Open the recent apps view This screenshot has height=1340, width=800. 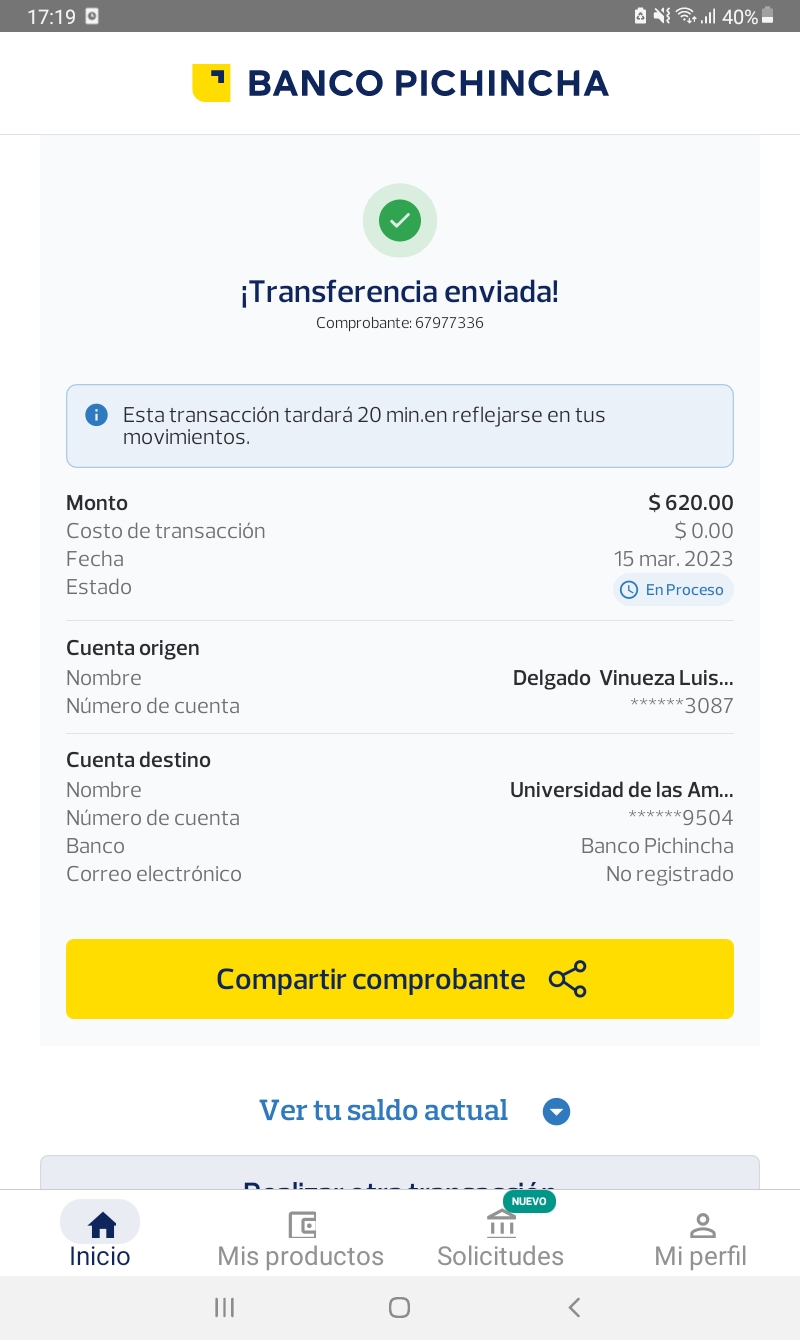[224, 1307]
